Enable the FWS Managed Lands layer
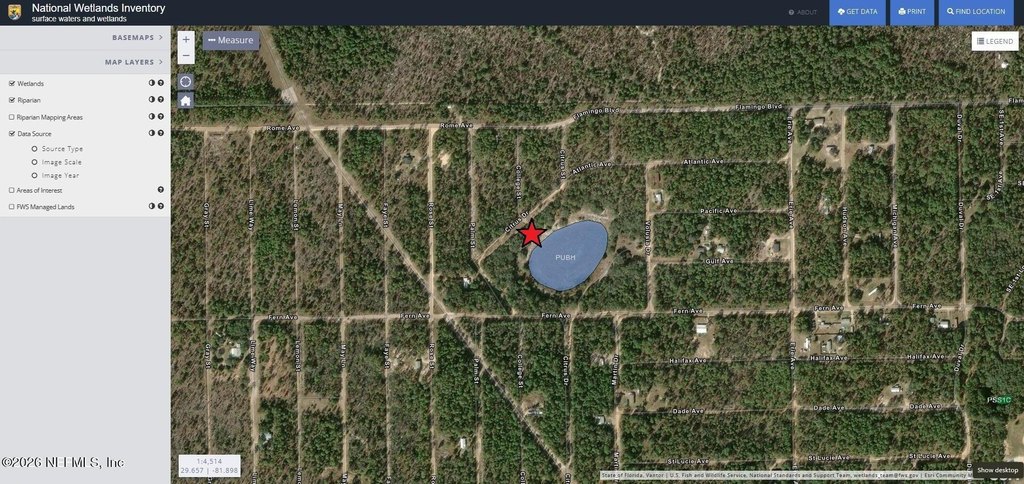This screenshot has height=484, width=1024. click(11, 207)
